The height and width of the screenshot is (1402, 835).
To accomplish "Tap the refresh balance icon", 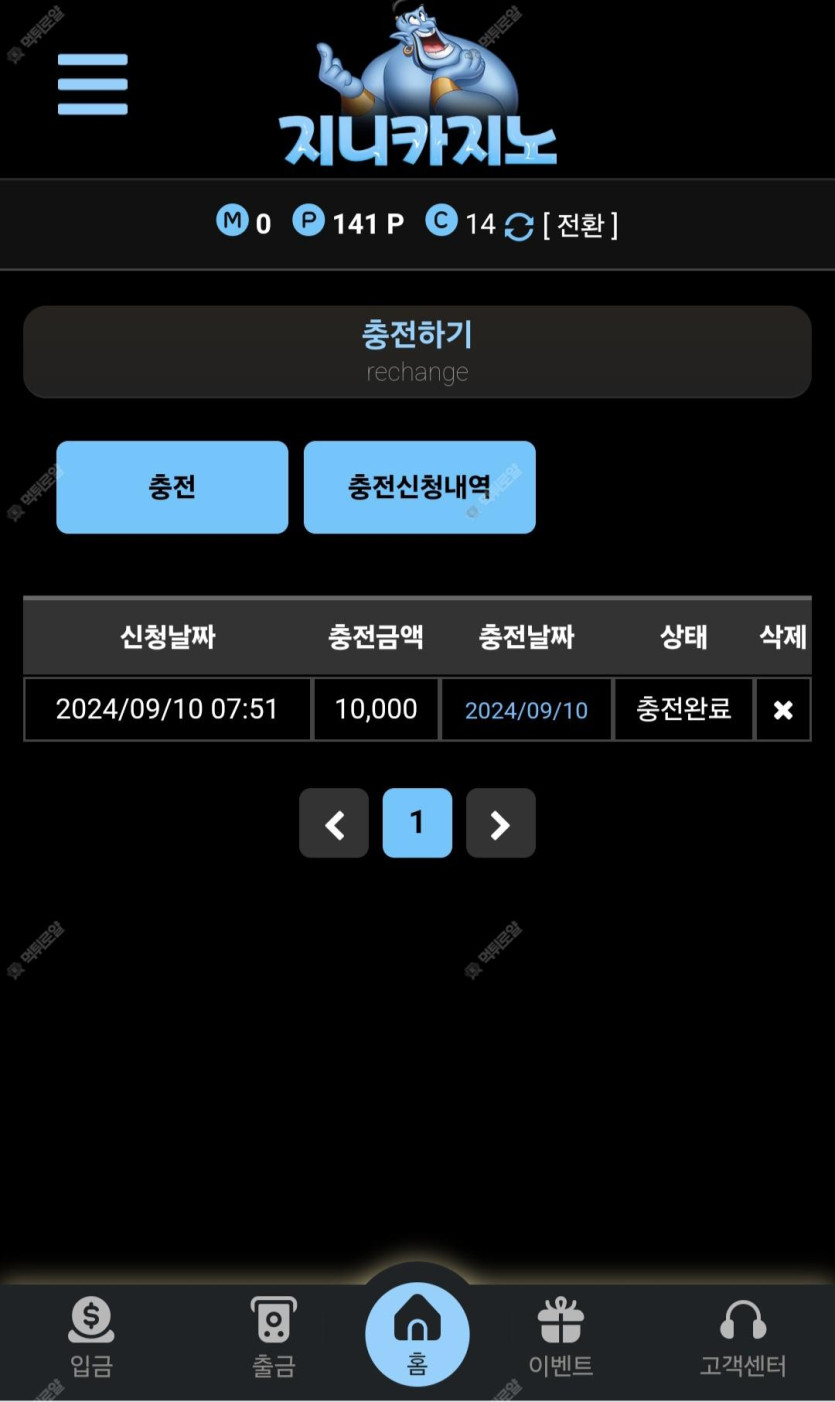I will click(x=519, y=227).
